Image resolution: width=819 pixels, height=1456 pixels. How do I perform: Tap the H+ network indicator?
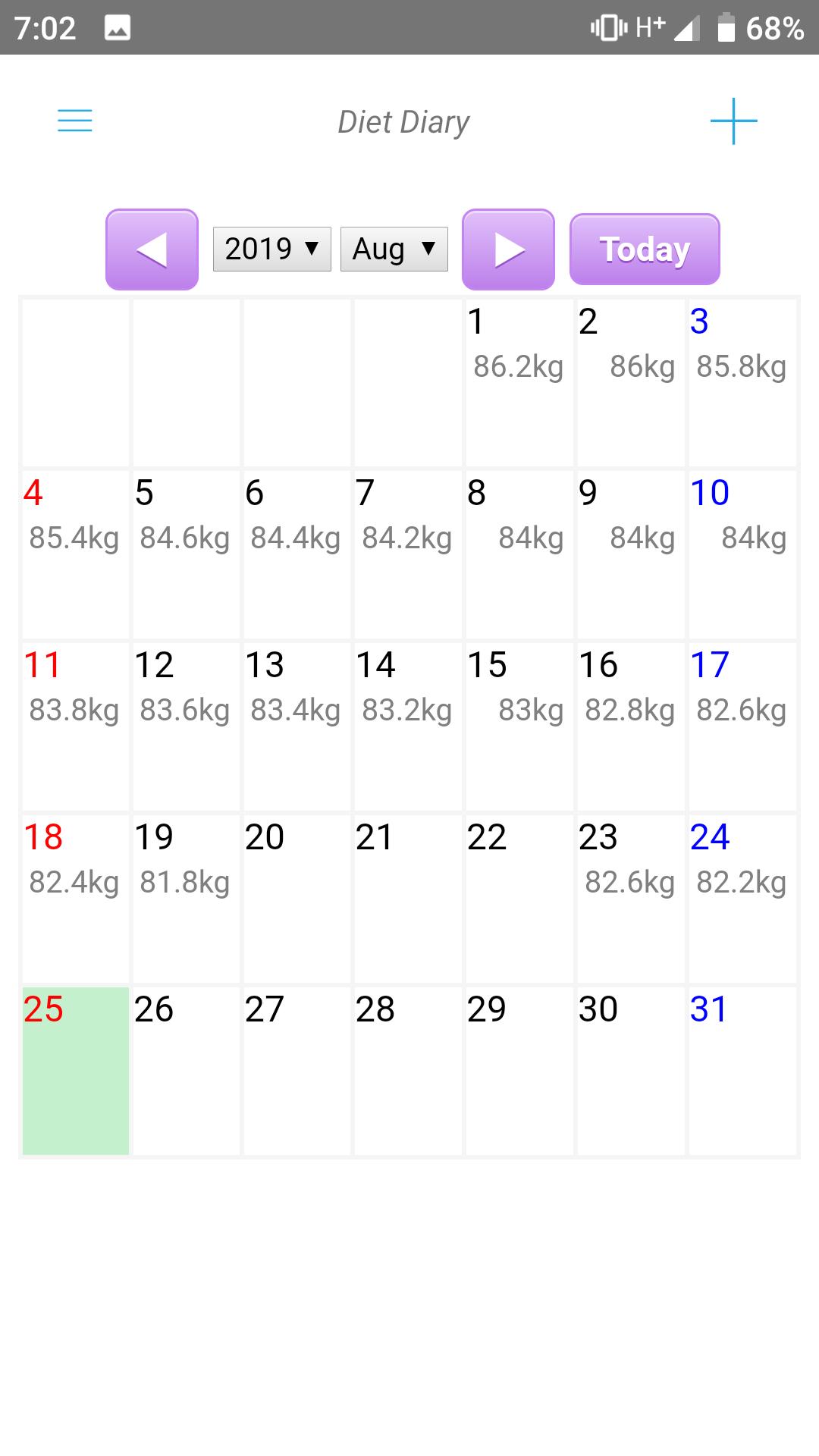tap(648, 24)
